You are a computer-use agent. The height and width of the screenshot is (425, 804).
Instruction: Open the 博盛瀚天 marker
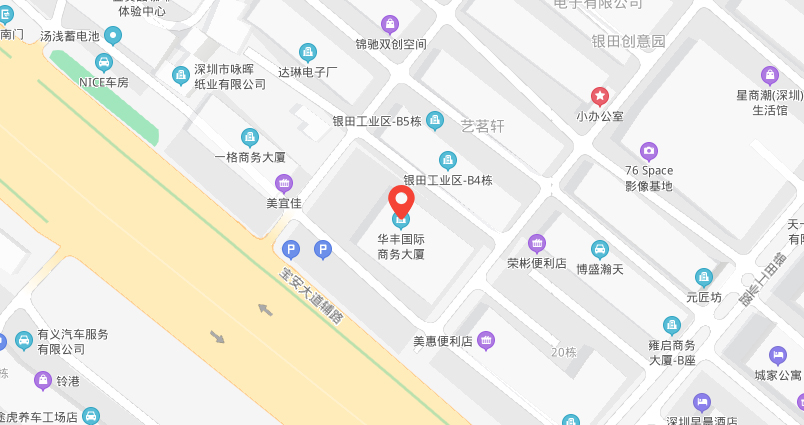[600, 249]
